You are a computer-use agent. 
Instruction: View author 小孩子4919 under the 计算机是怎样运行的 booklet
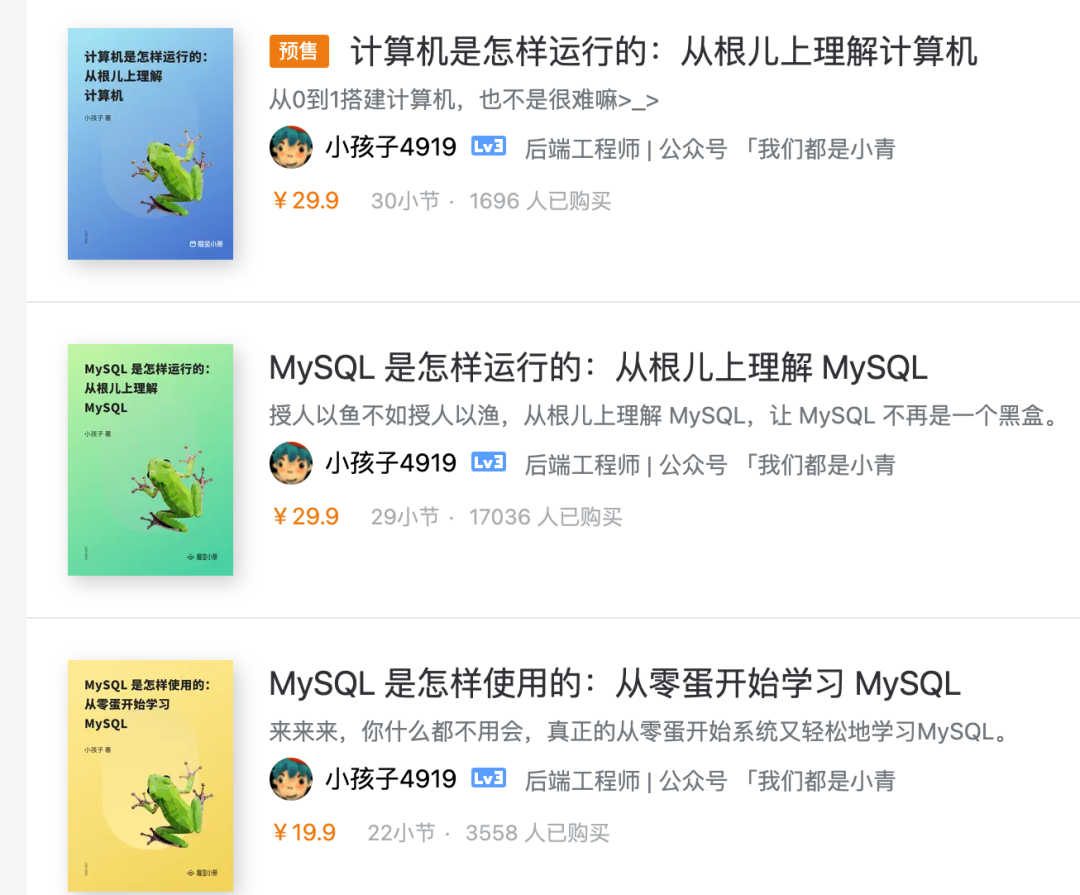(390, 148)
